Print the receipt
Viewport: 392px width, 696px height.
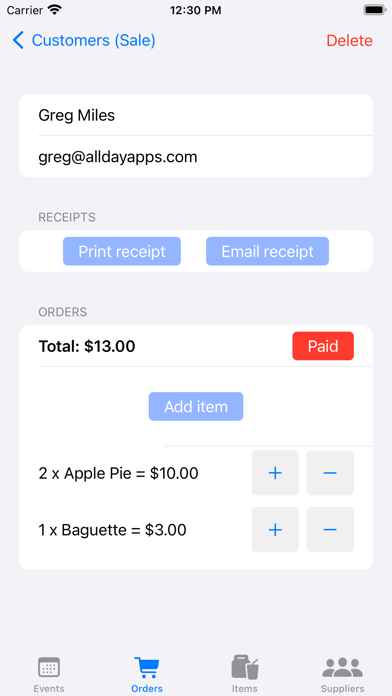click(x=122, y=251)
